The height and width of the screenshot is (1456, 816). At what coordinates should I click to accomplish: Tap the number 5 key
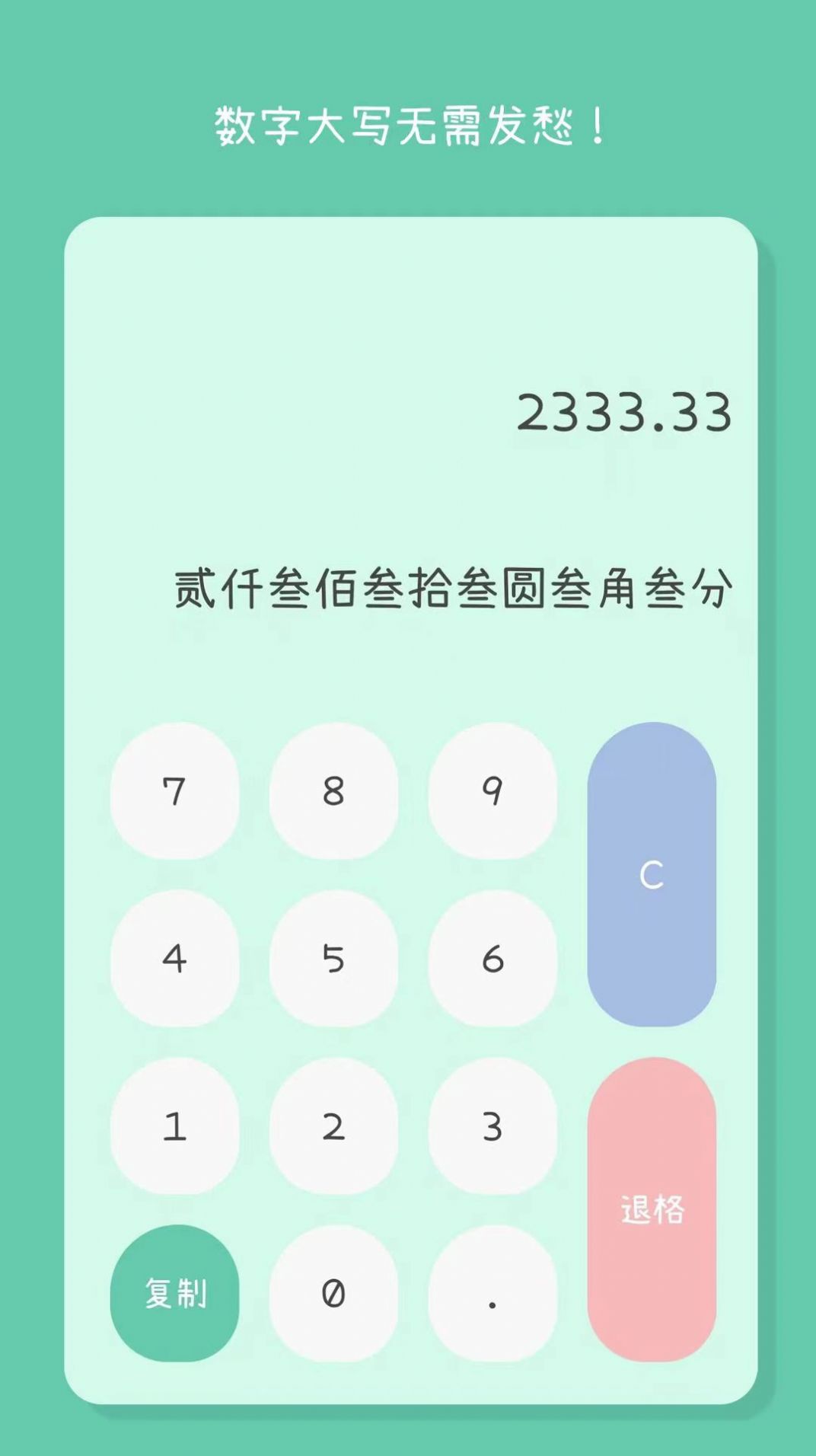coord(333,958)
